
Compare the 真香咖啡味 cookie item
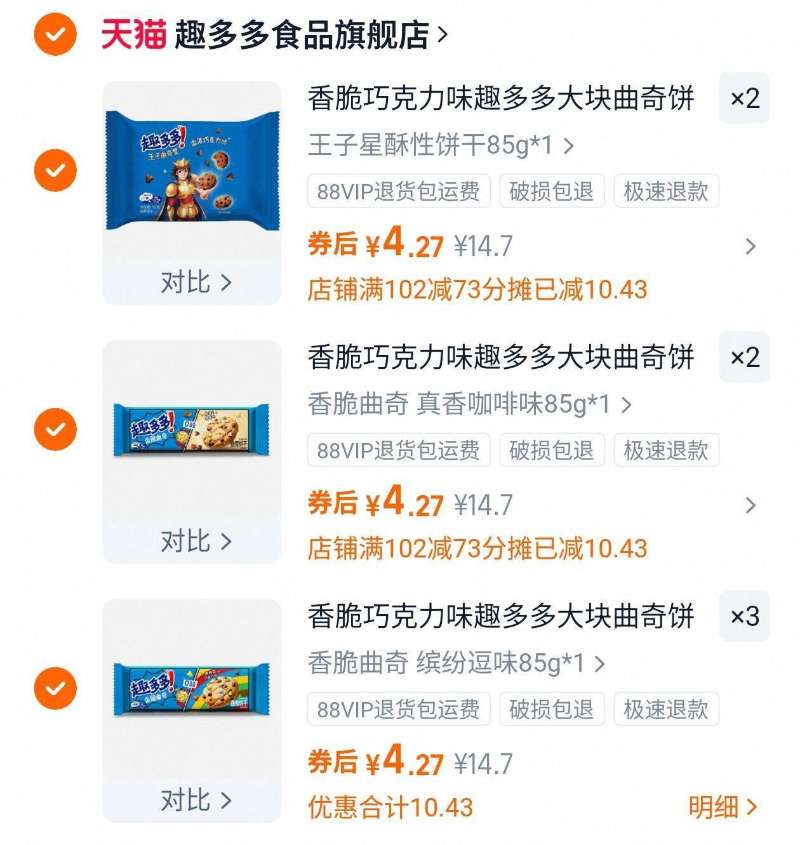tap(195, 541)
